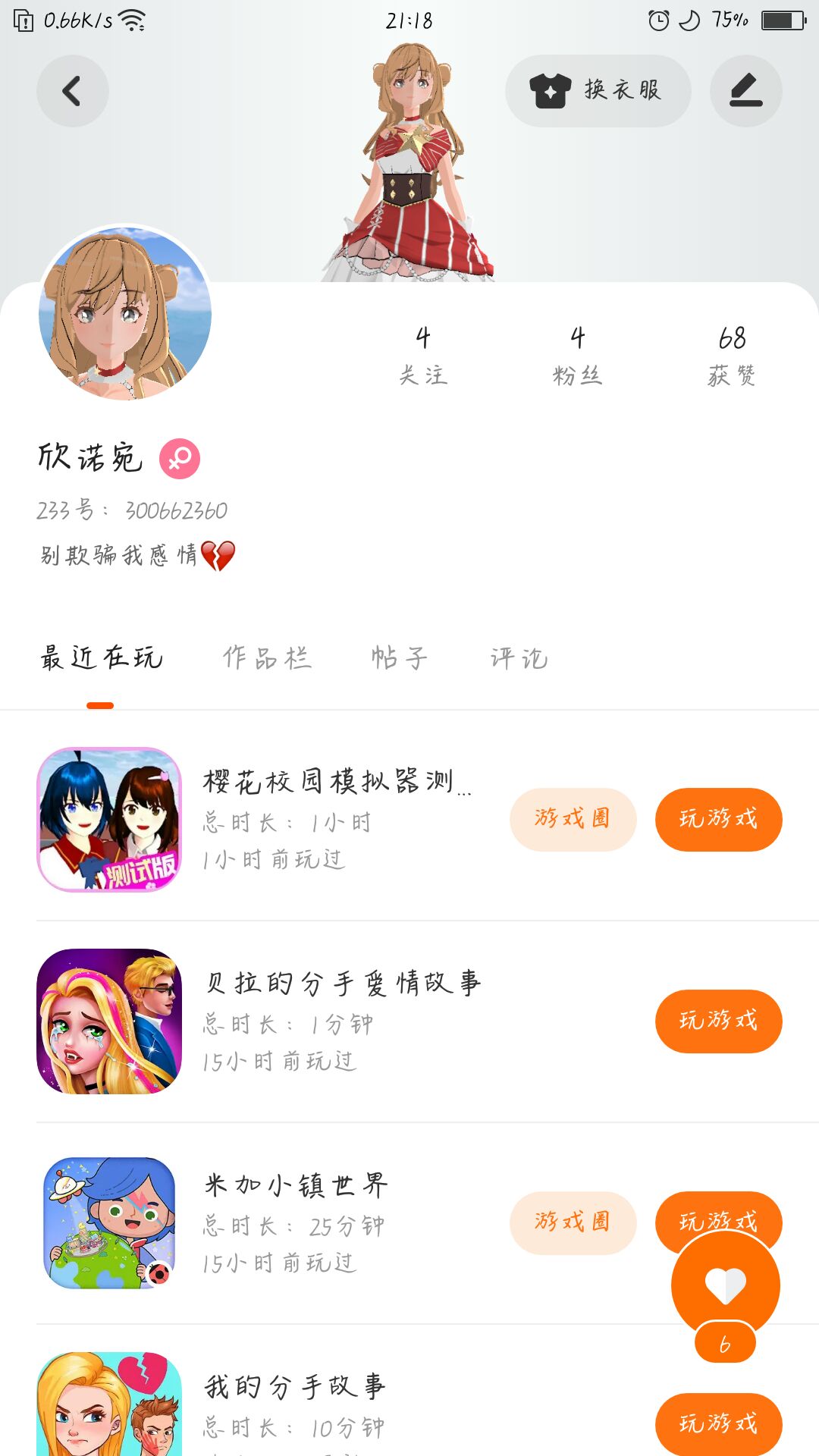Switch to the 作品栏 tab

tap(267, 657)
